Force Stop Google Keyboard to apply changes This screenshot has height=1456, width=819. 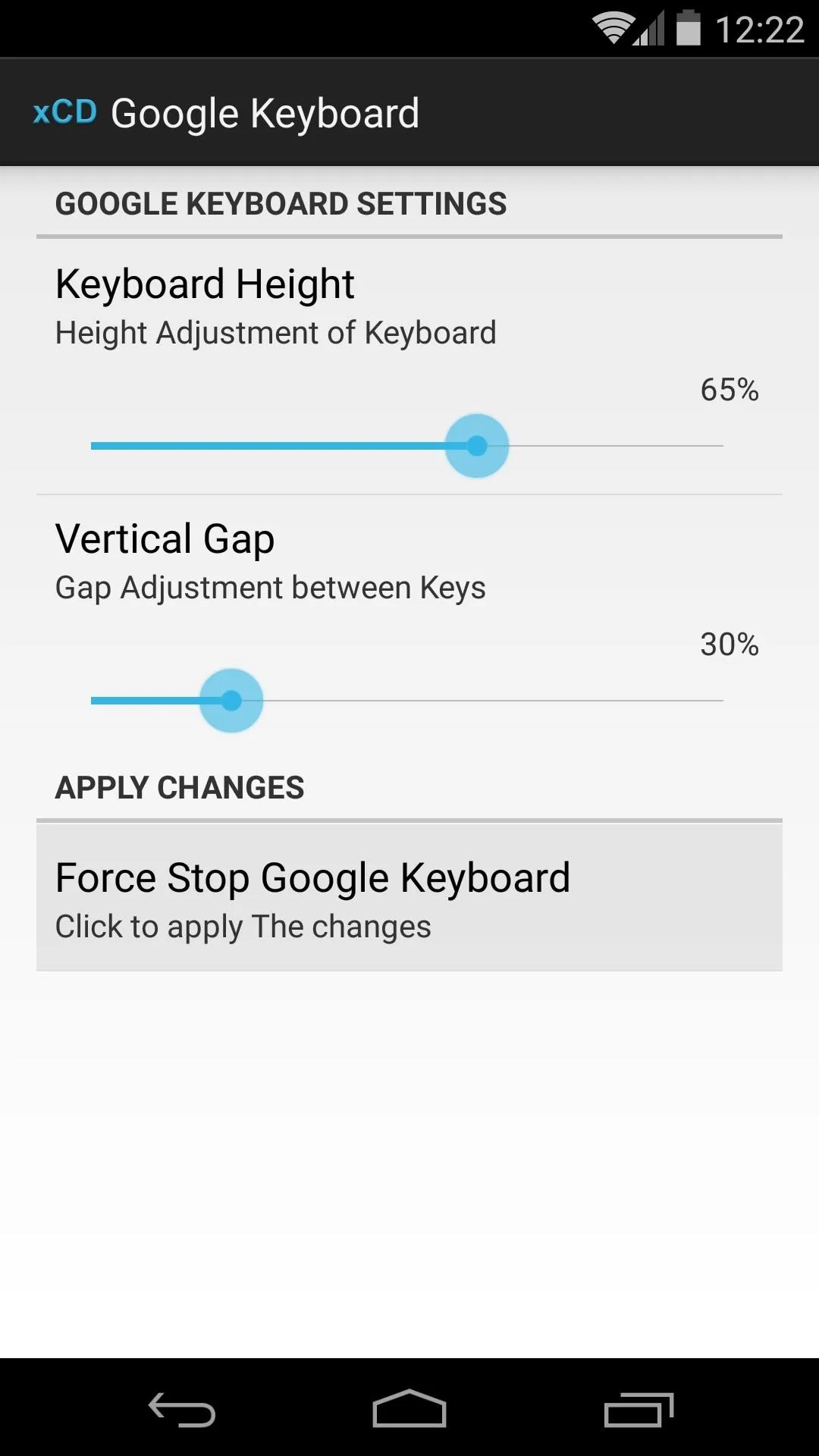(x=409, y=898)
